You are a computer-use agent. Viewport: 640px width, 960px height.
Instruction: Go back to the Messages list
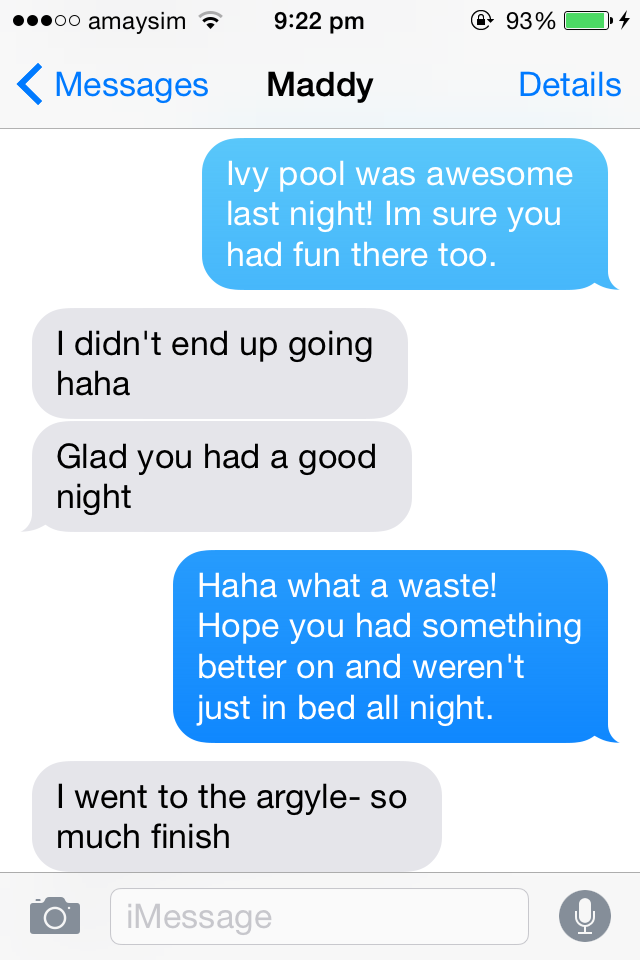112,86
